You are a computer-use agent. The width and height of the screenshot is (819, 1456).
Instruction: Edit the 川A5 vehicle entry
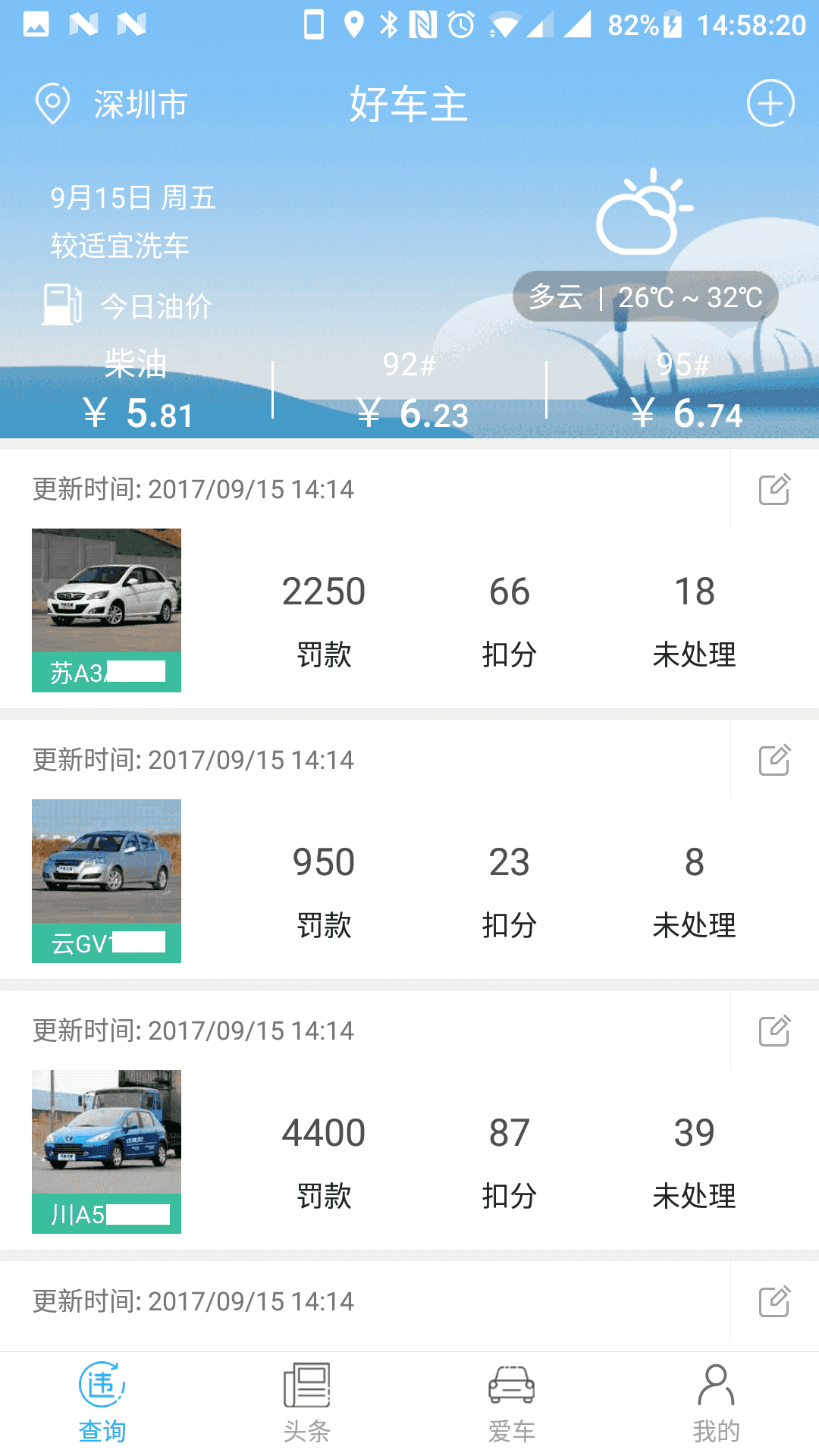(774, 1031)
